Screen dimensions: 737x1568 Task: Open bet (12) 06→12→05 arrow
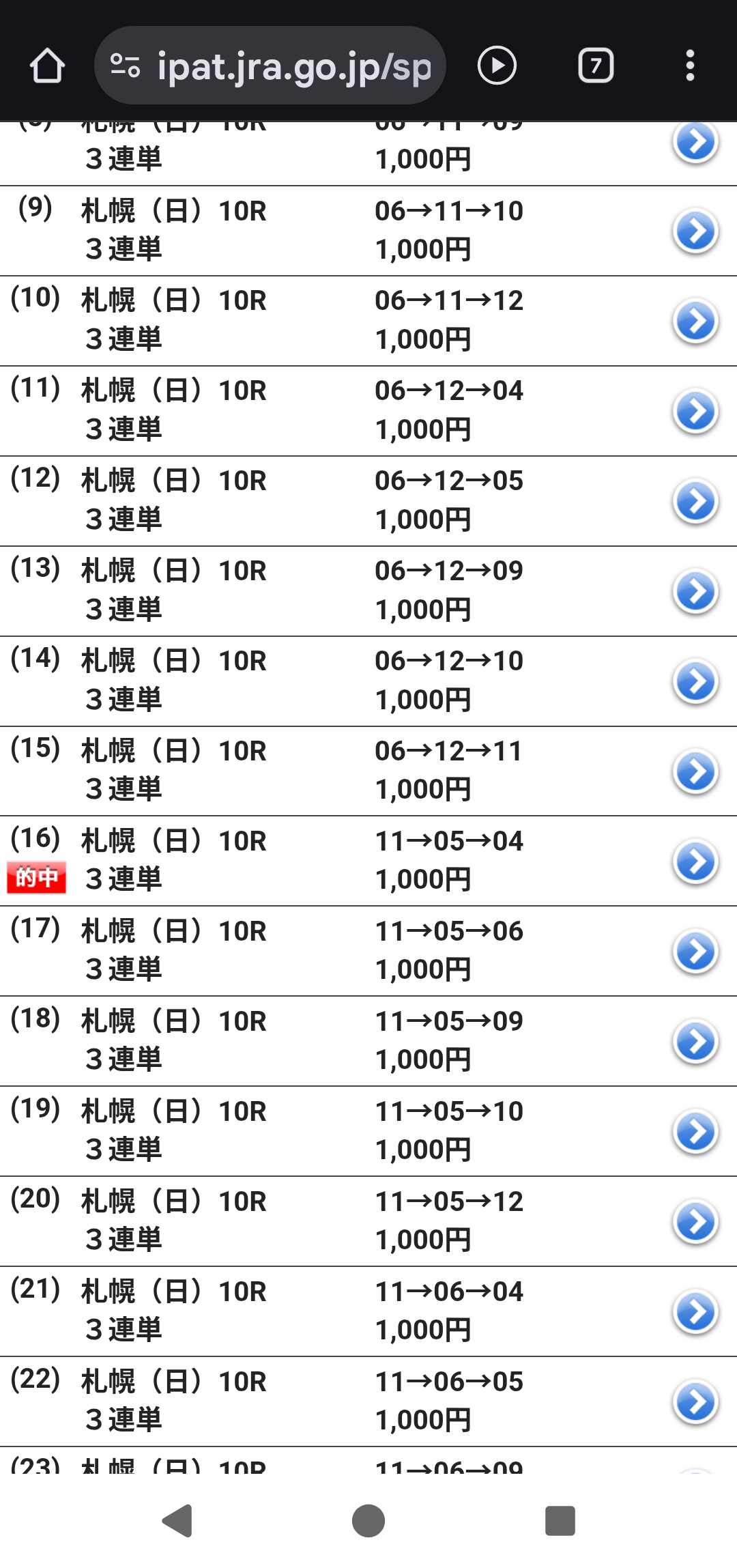[695, 502]
